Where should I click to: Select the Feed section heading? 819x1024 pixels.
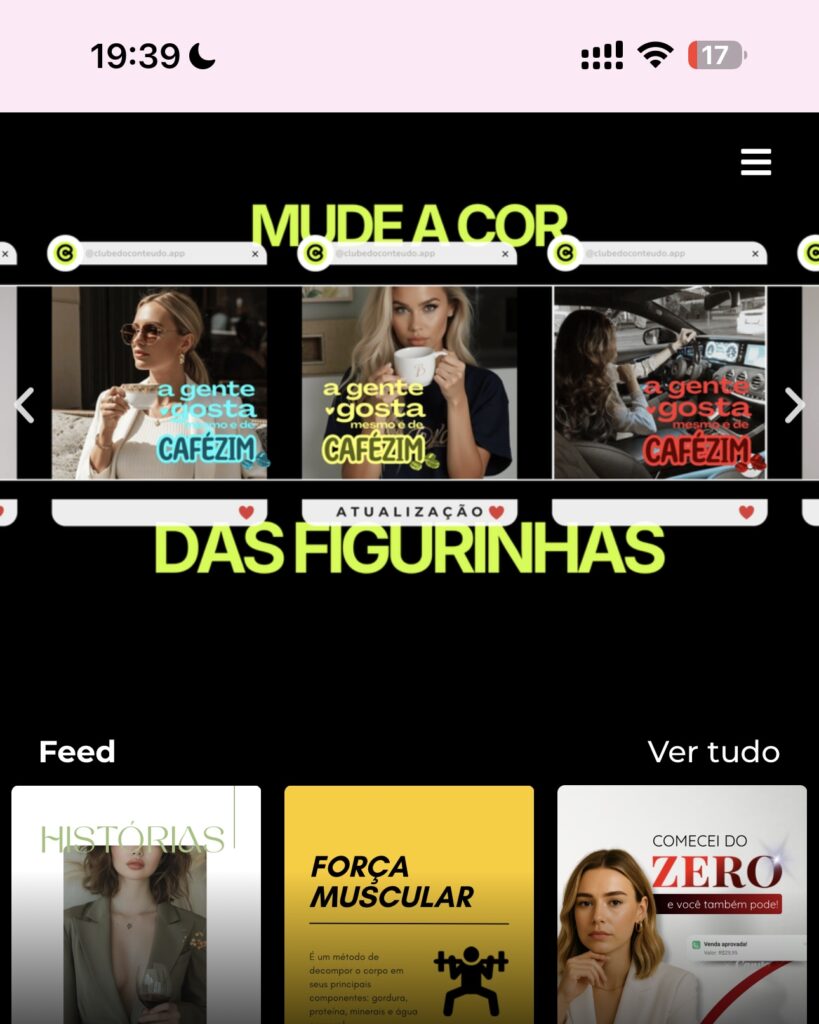(x=77, y=752)
